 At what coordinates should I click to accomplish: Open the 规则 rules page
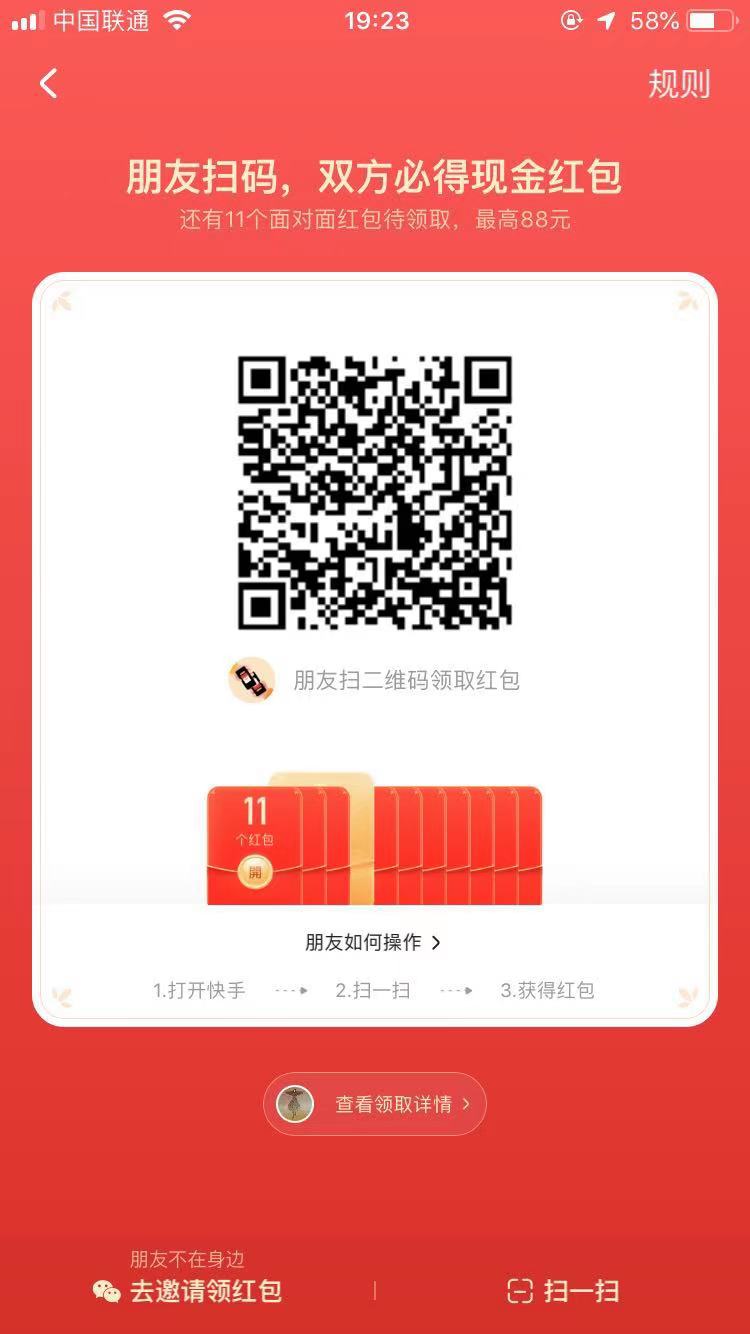(679, 84)
